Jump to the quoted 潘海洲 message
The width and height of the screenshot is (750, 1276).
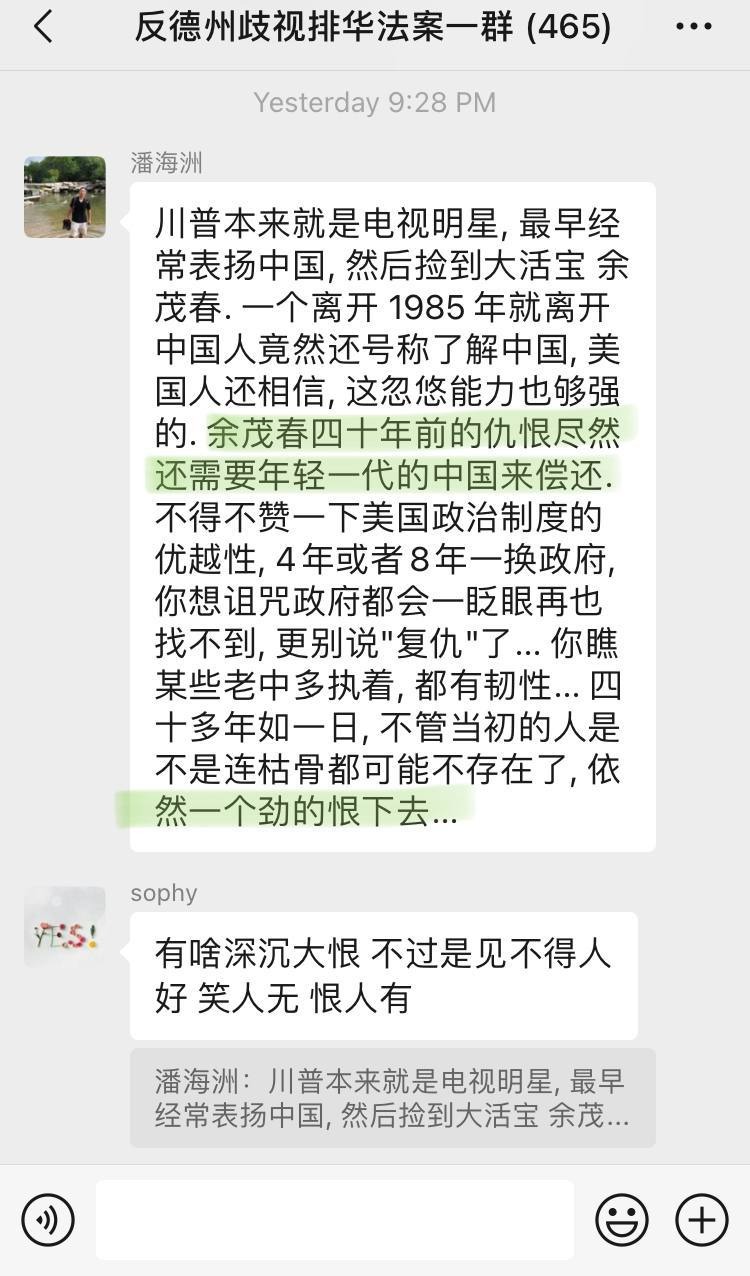pos(392,1097)
